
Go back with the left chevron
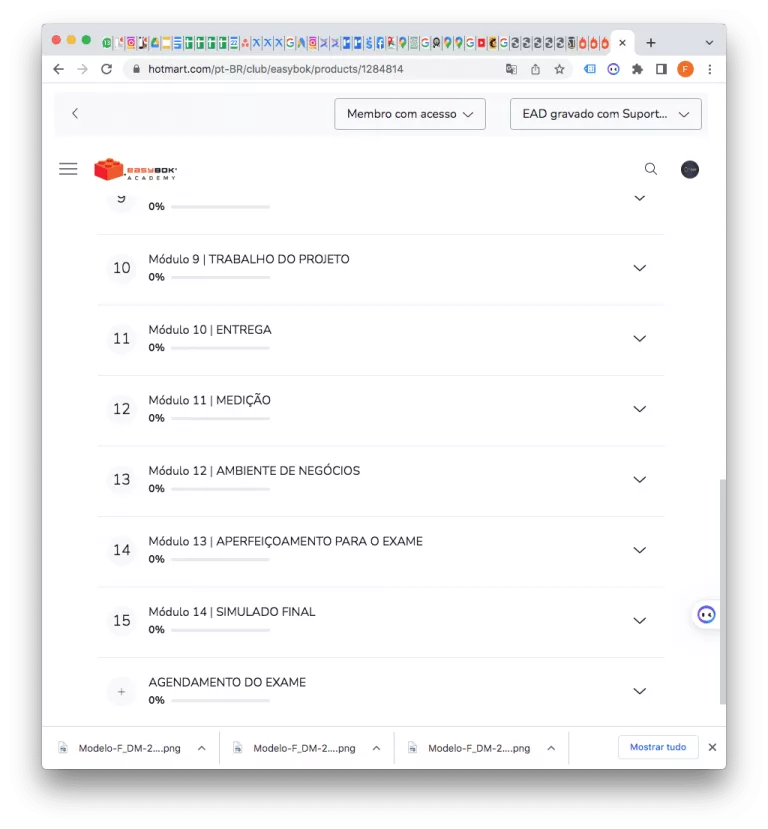pos(75,114)
